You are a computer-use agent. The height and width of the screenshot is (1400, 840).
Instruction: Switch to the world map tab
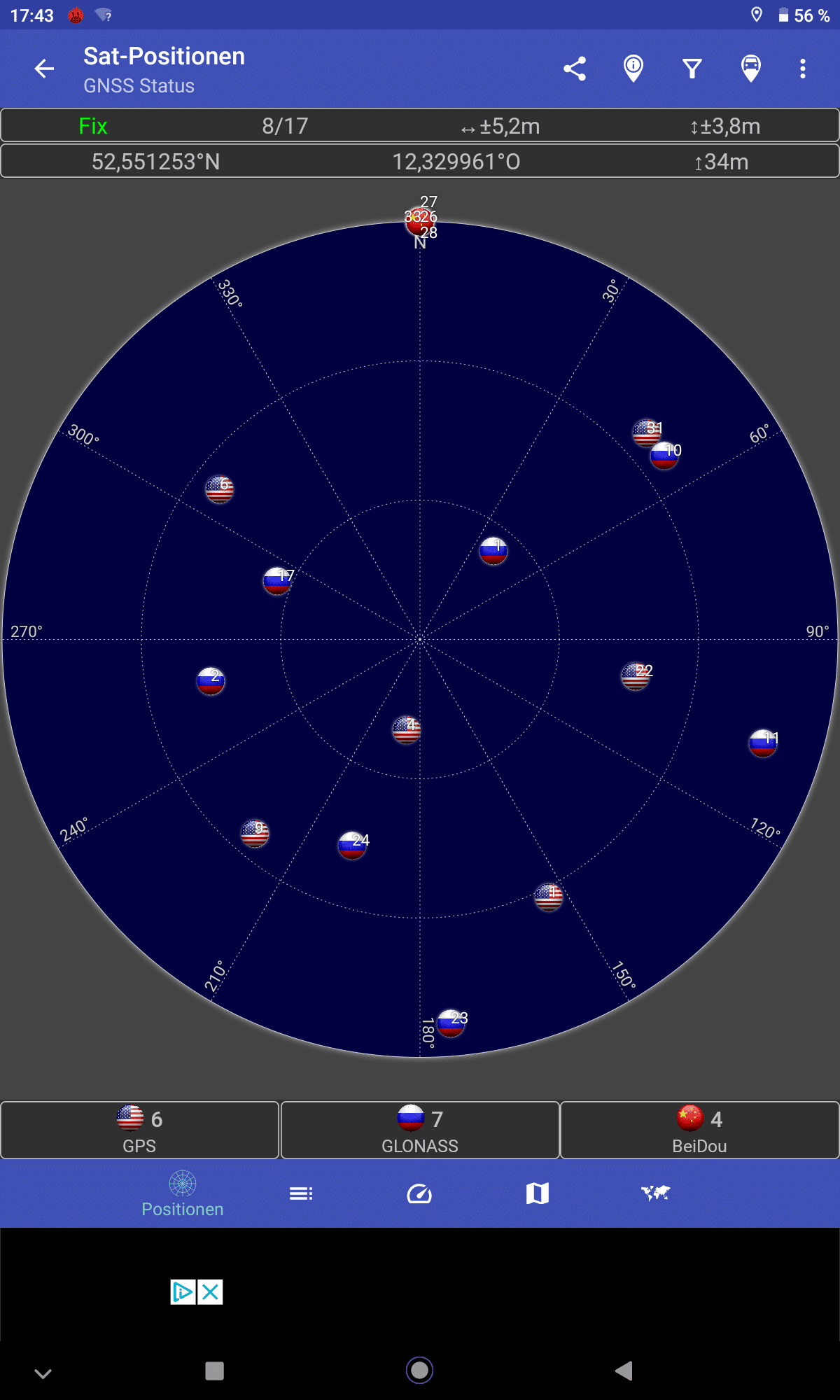656,1193
